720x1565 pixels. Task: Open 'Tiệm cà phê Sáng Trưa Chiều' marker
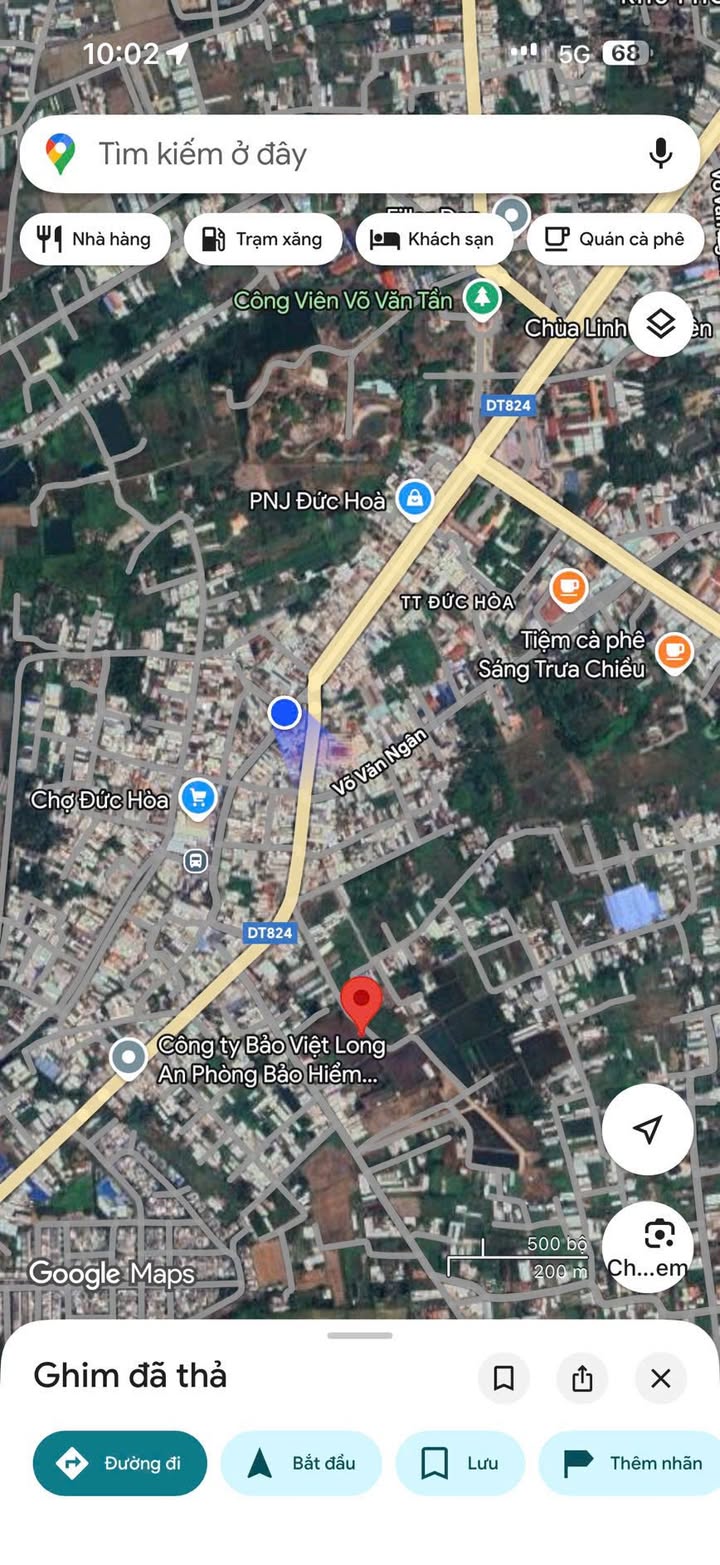click(x=674, y=654)
